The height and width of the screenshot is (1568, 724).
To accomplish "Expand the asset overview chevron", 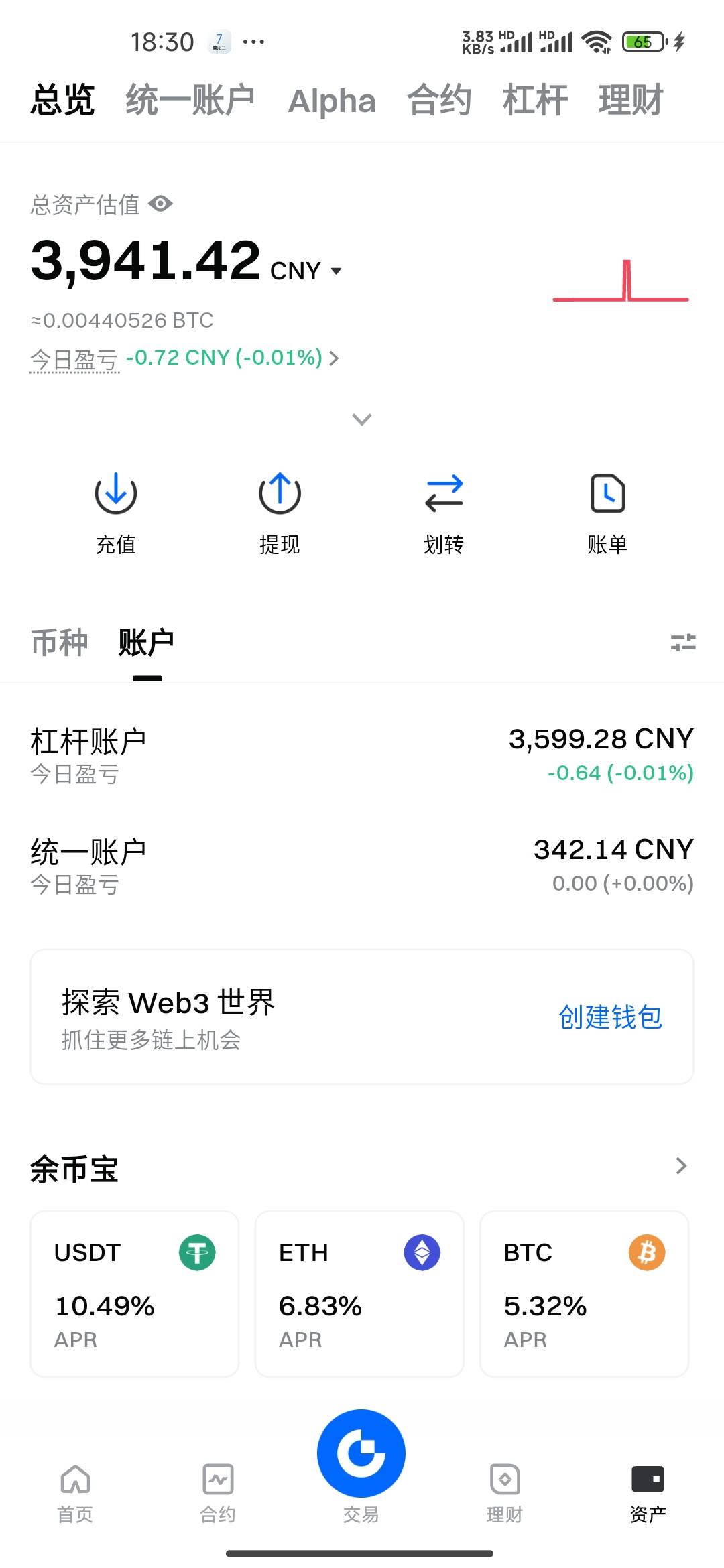I will click(x=362, y=419).
